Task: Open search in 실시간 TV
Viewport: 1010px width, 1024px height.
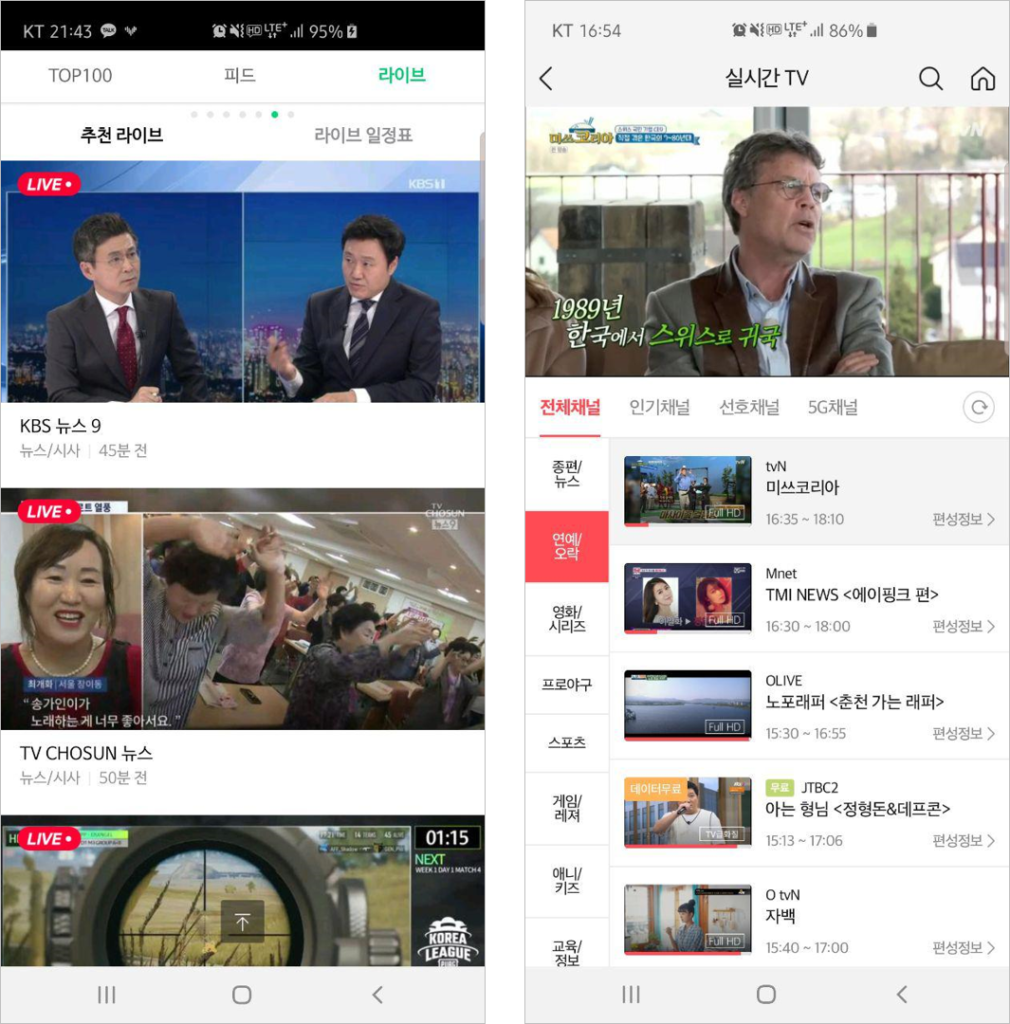Action: pyautogui.click(x=930, y=79)
